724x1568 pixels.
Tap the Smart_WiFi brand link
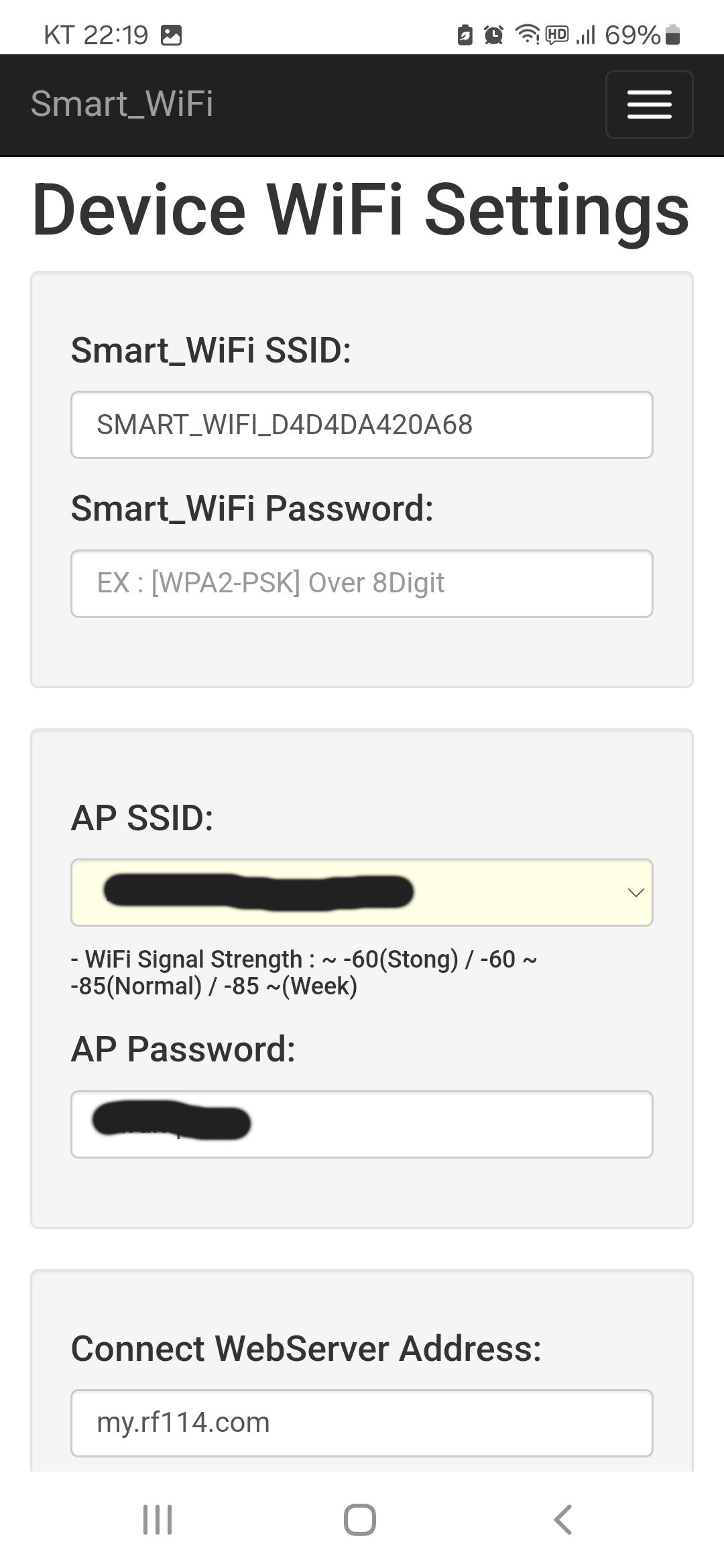click(x=122, y=104)
